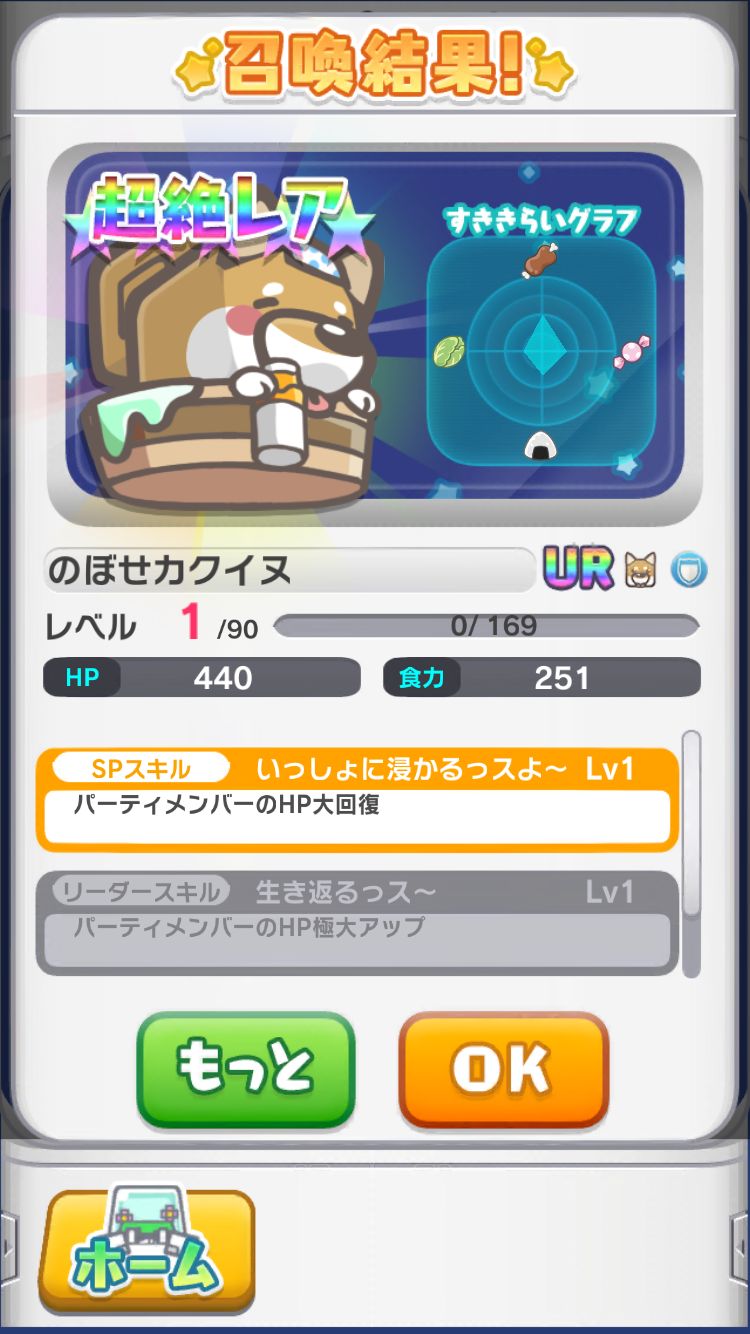Screen dimensions: 750x1334
Task: Go to the ホーム screen
Action: pyautogui.click(x=147, y=1251)
